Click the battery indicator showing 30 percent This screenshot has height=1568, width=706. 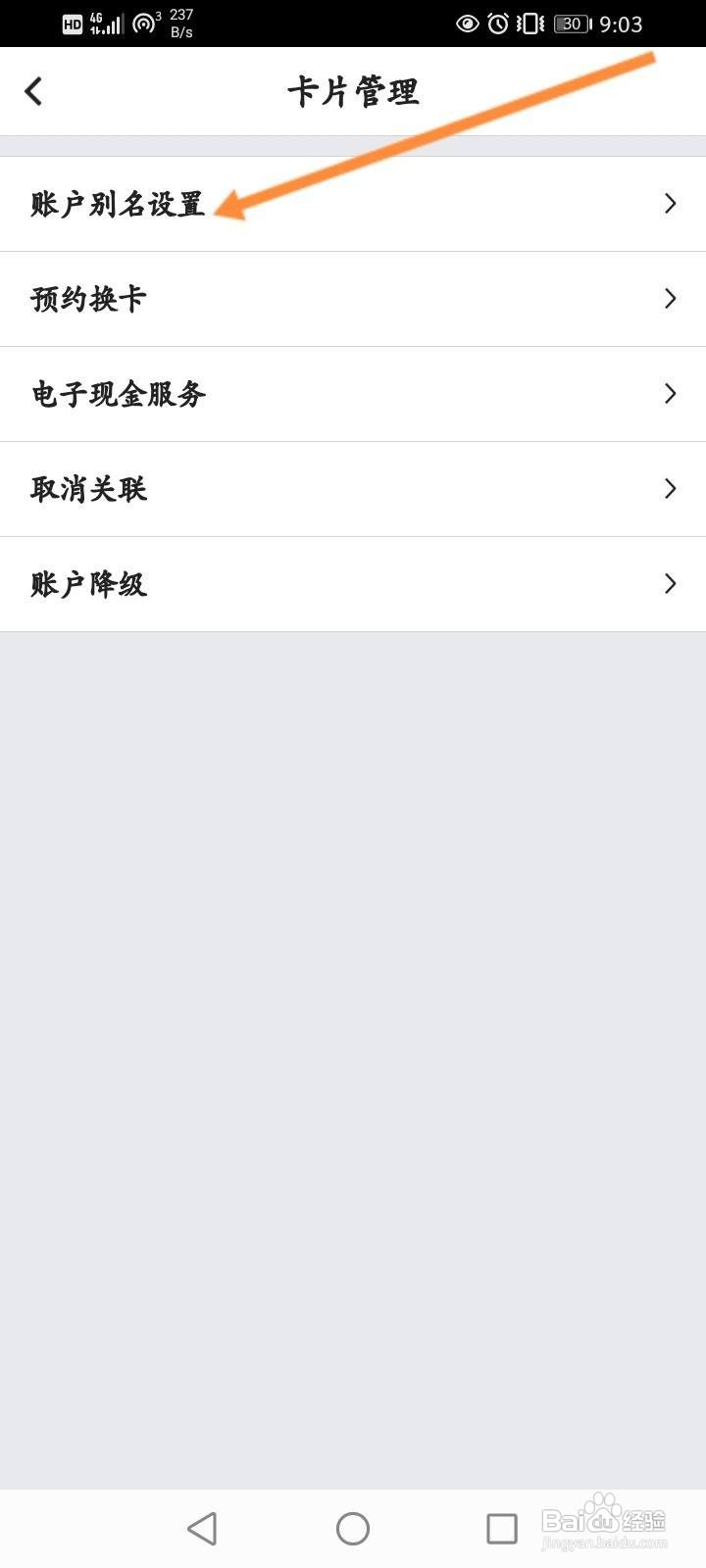pyautogui.click(x=570, y=24)
